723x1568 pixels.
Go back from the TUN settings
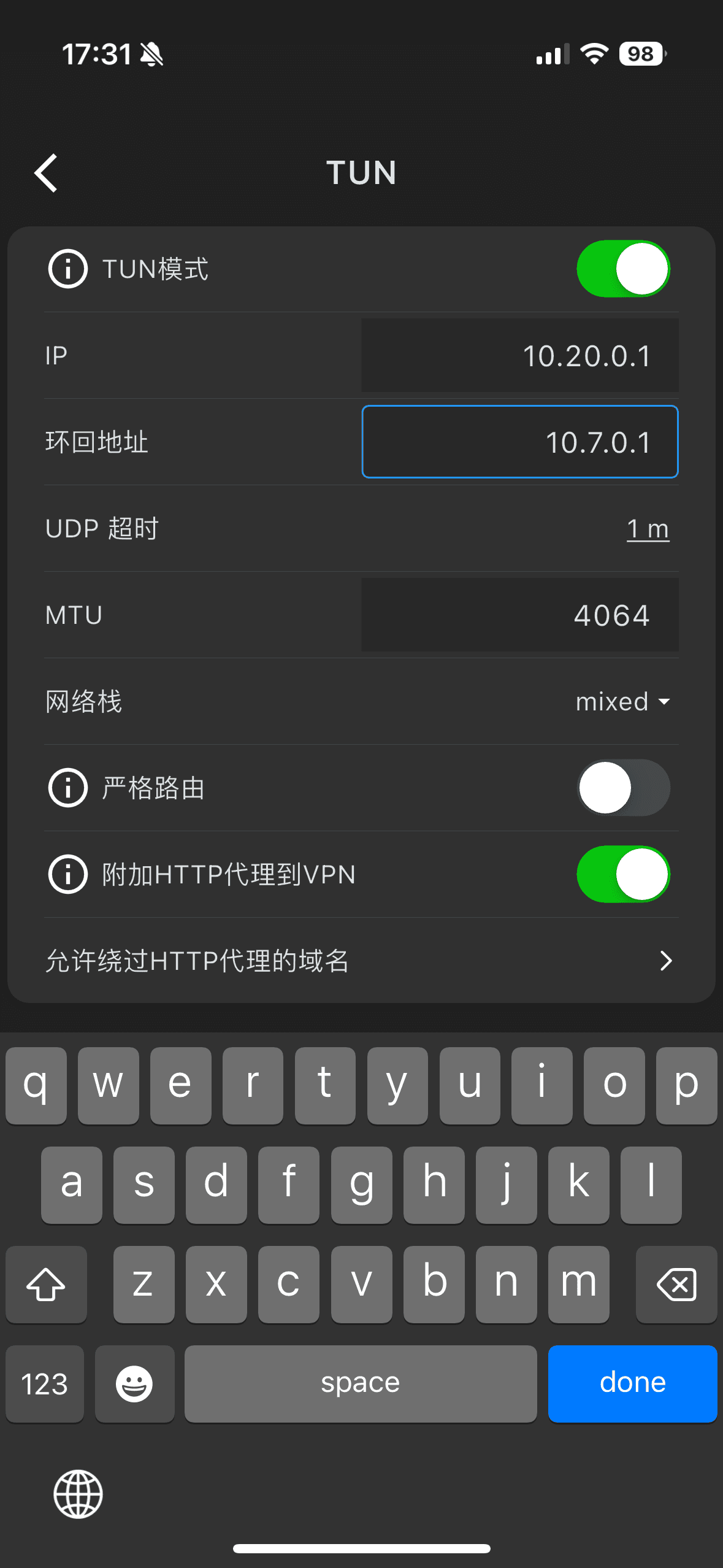[x=46, y=173]
